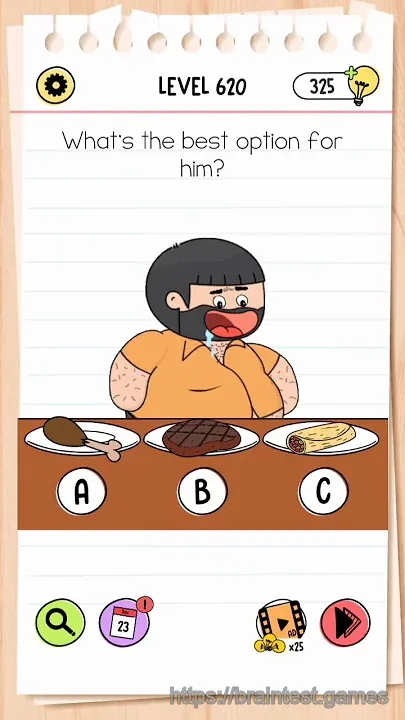Choose answer C, the burrito
This screenshot has width=405, height=720.
pos(323,492)
